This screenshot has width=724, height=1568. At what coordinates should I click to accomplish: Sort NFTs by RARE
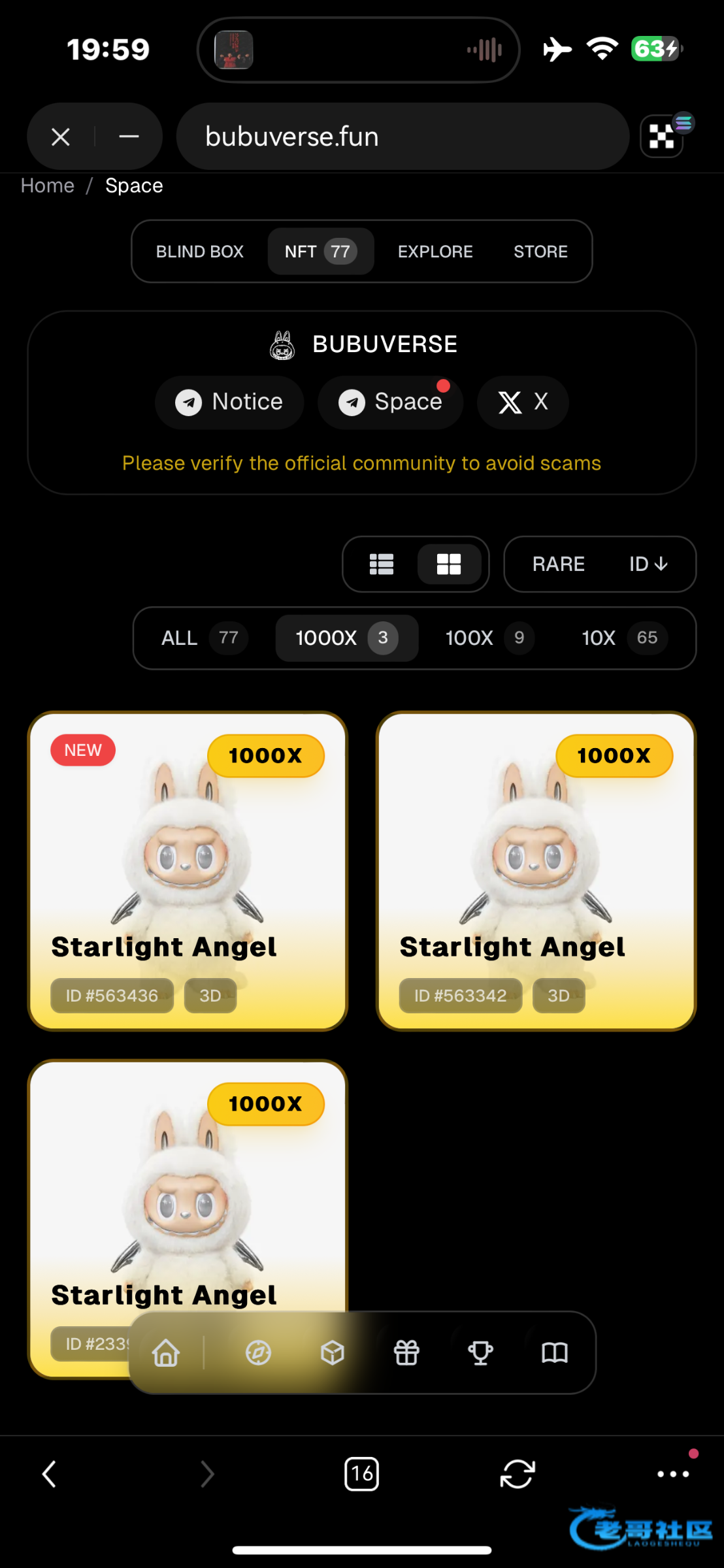[558, 564]
